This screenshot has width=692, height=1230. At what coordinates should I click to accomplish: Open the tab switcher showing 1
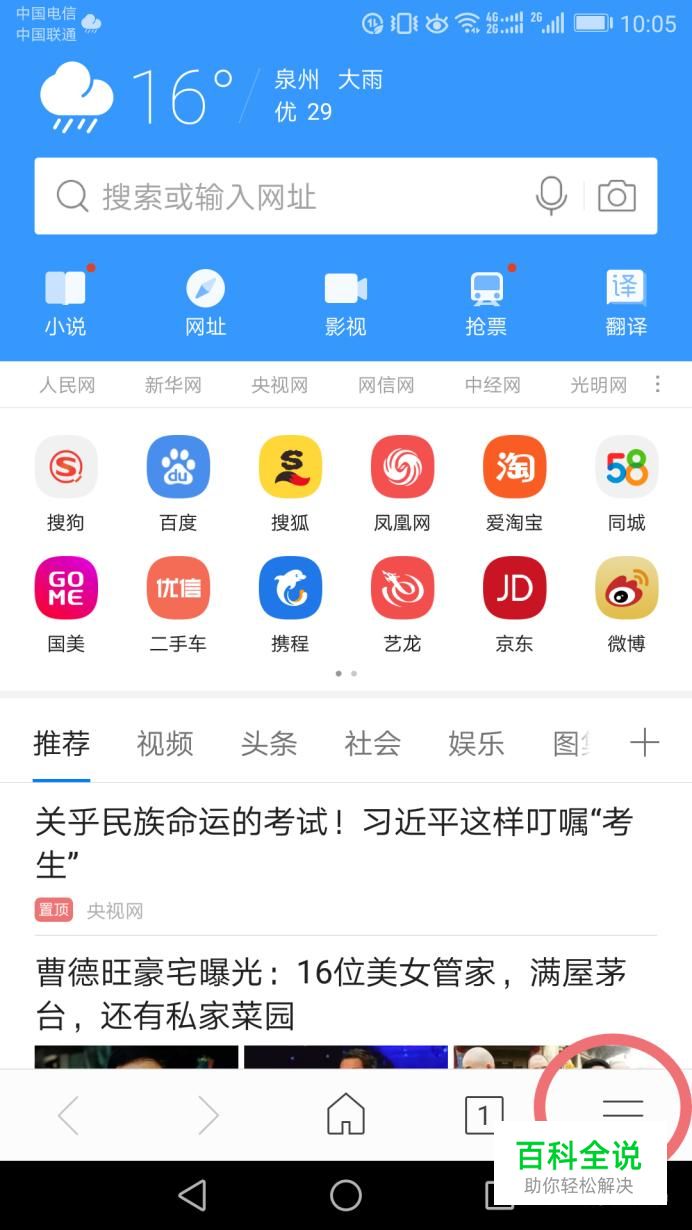[484, 1114]
